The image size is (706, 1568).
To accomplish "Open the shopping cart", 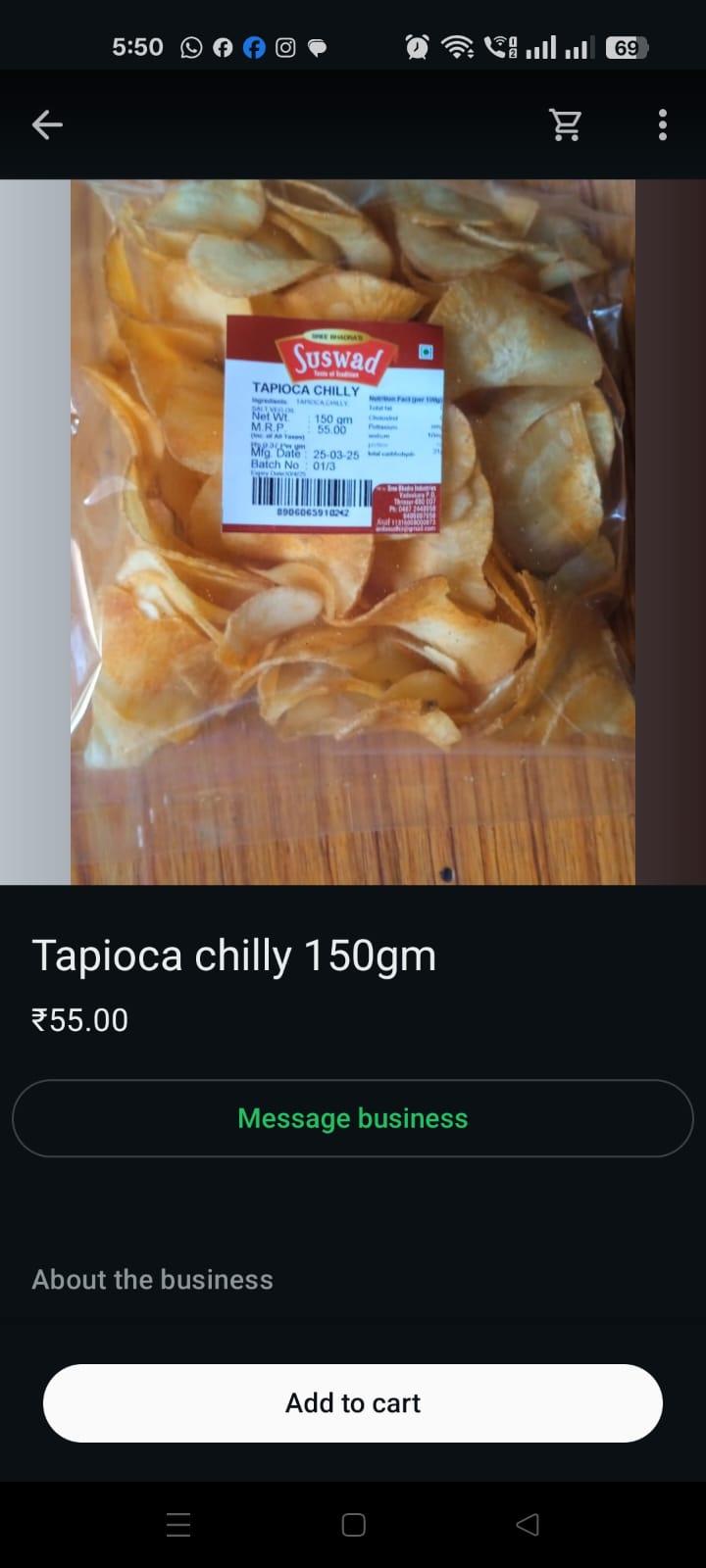I will [565, 124].
